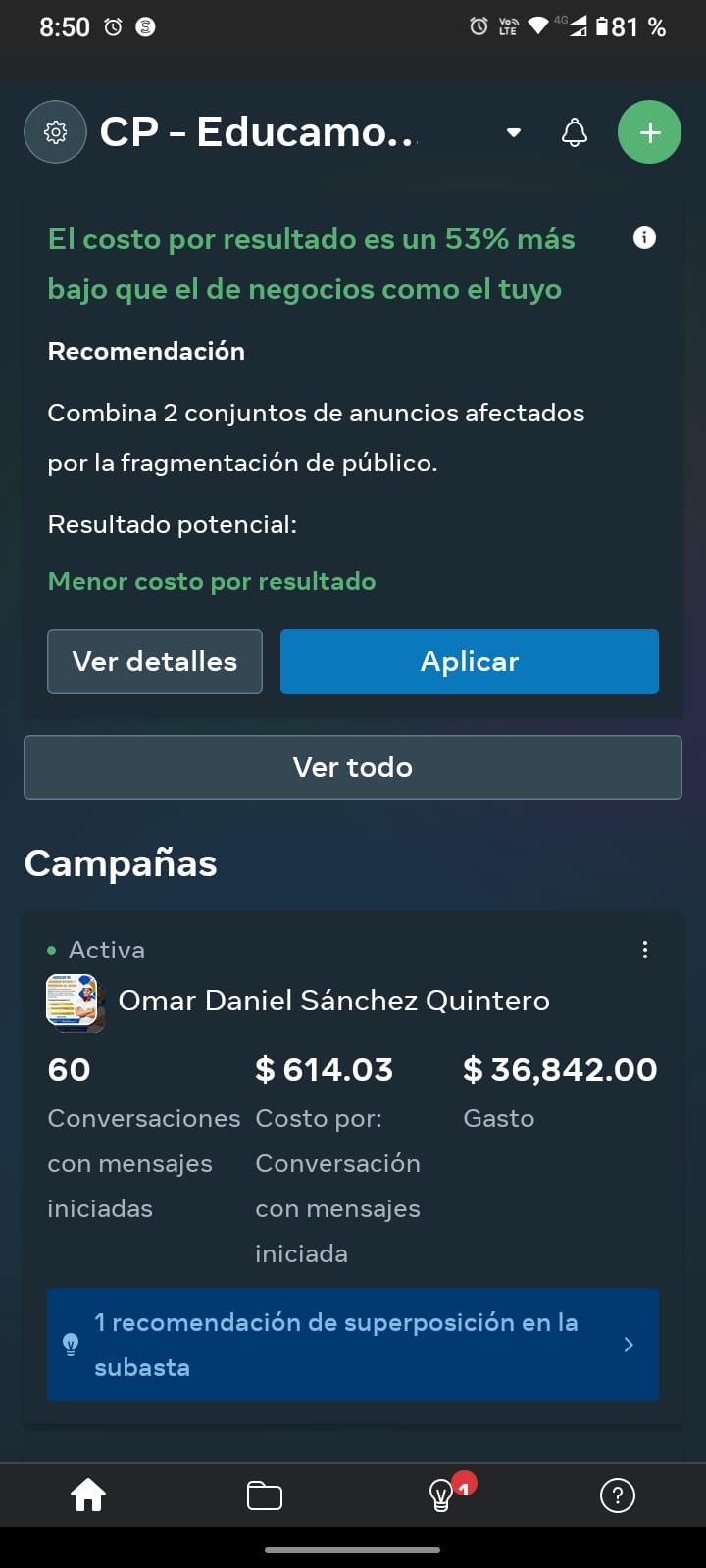Open Ver todo recommendations
This screenshot has width=706, height=1568.
point(353,767)
